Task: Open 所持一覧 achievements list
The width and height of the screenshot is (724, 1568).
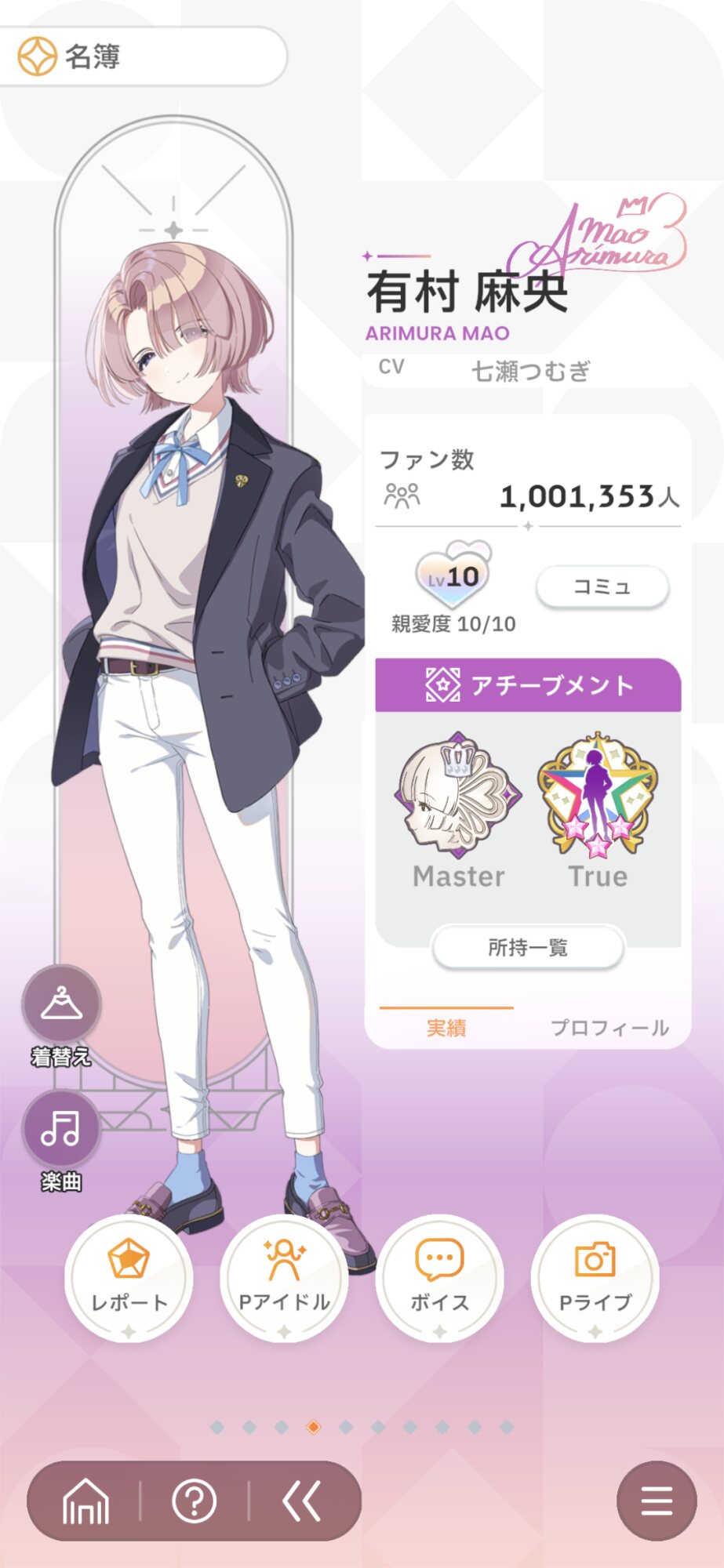Action: click(528, 948)
